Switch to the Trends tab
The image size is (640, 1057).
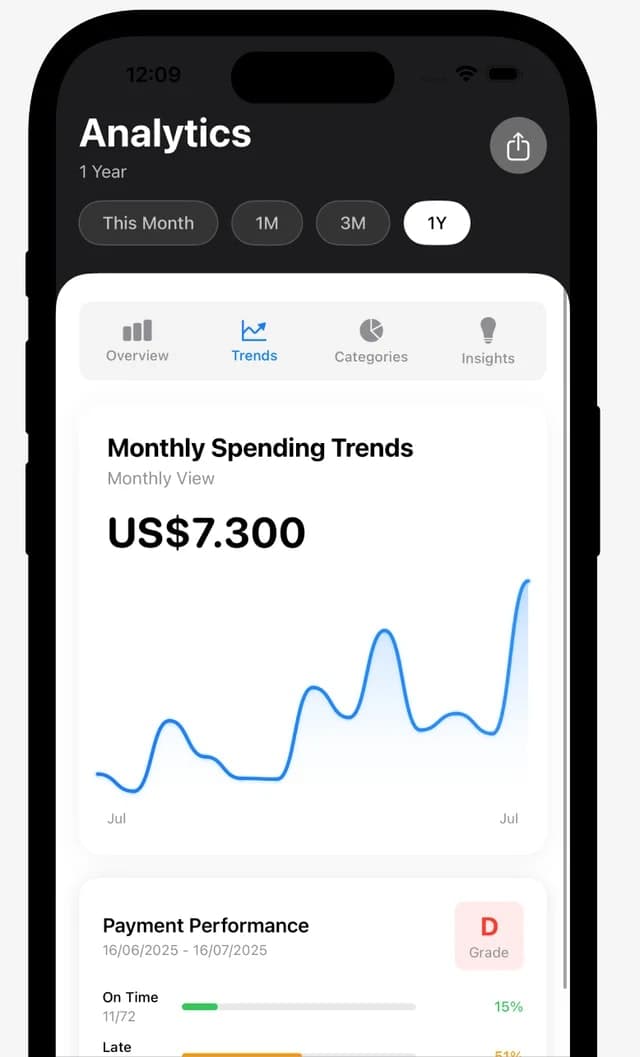click(254, 341)
